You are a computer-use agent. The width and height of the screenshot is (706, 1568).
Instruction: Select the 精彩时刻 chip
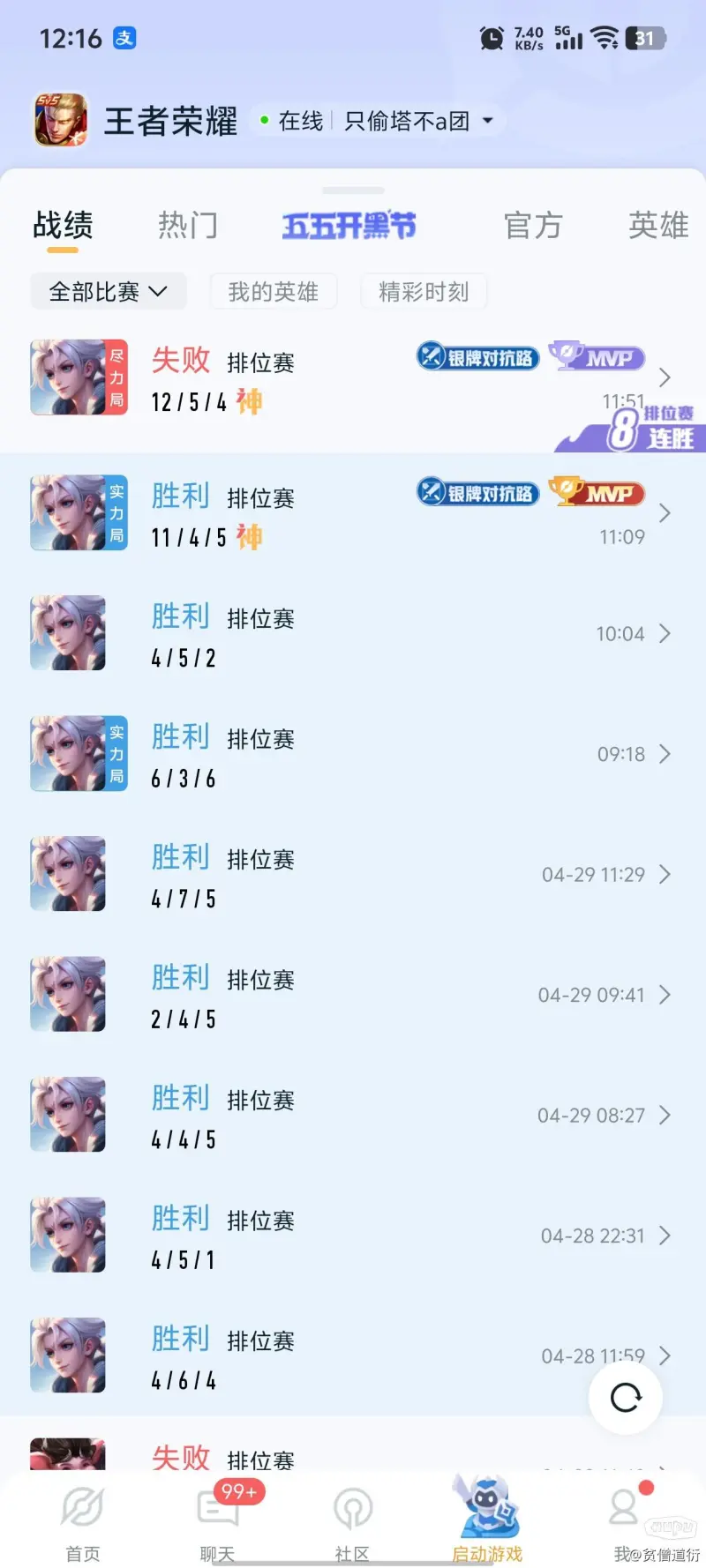[x=423, y=292]
